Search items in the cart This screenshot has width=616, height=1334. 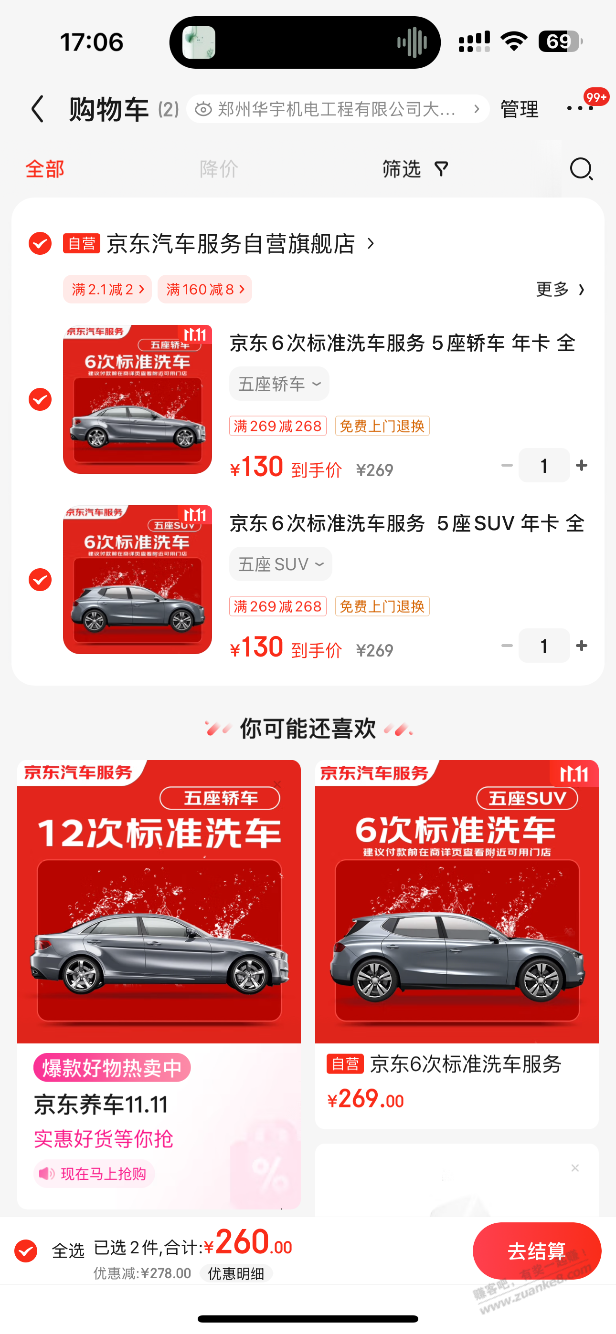581,169
